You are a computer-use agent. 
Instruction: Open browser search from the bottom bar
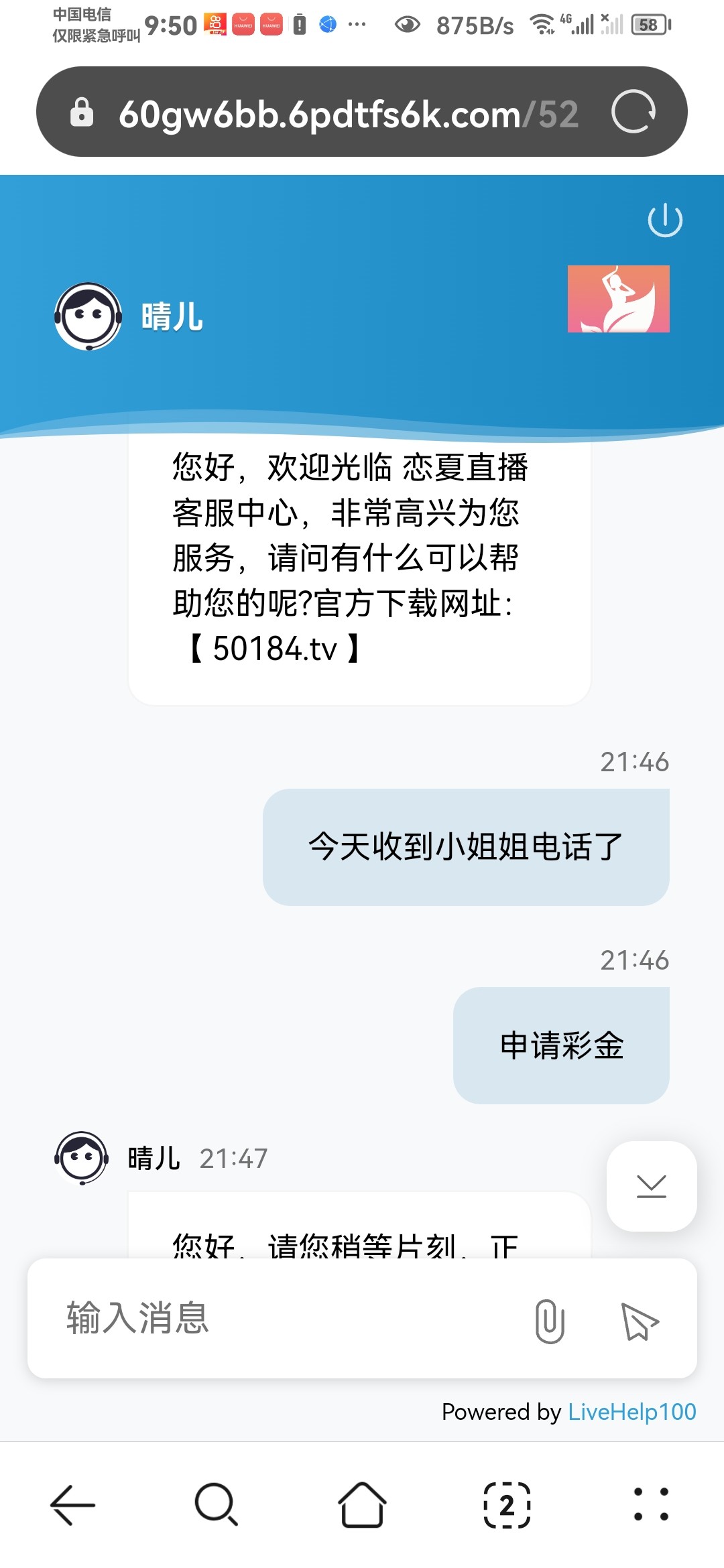coord(216,1505)
